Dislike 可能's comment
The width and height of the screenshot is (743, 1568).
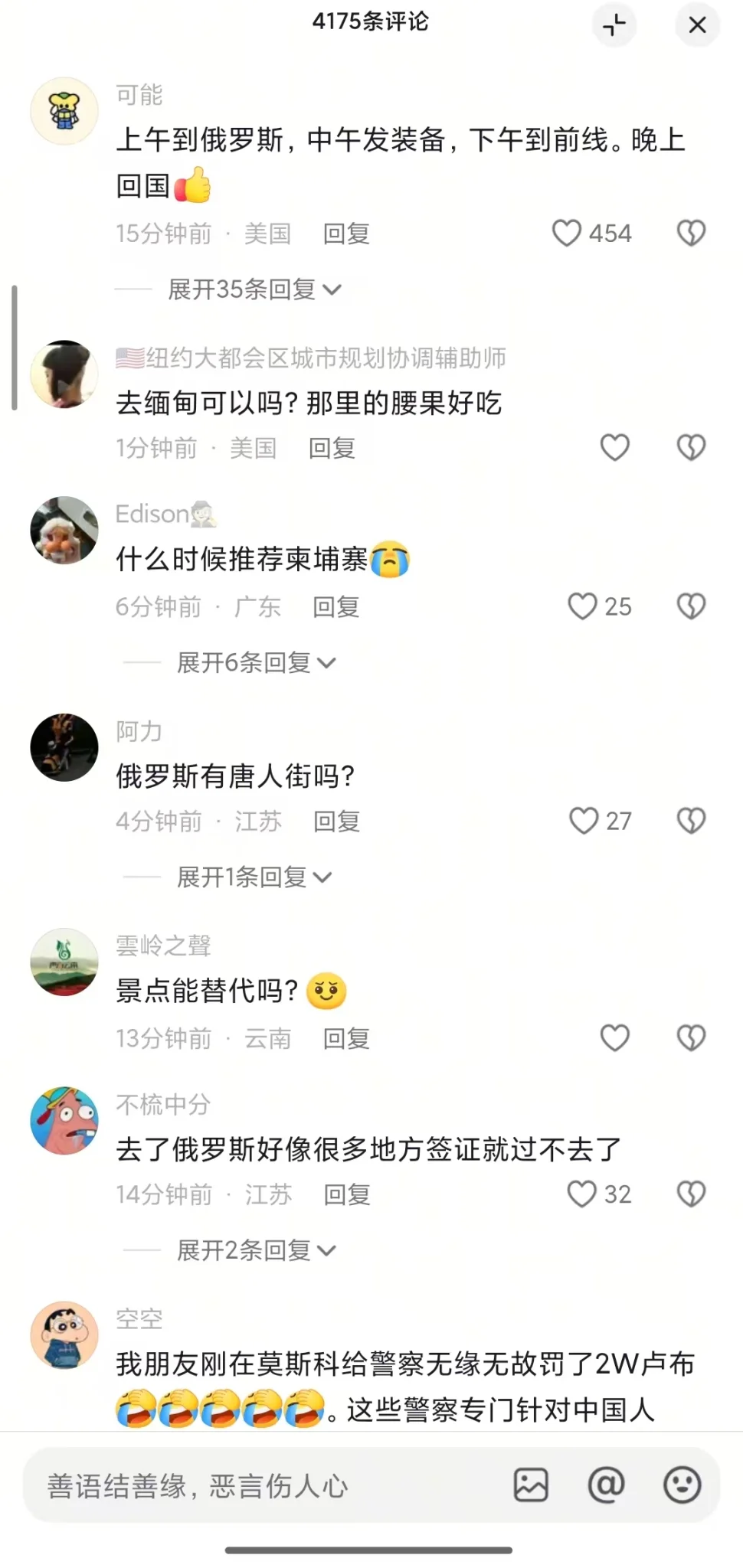691,234
